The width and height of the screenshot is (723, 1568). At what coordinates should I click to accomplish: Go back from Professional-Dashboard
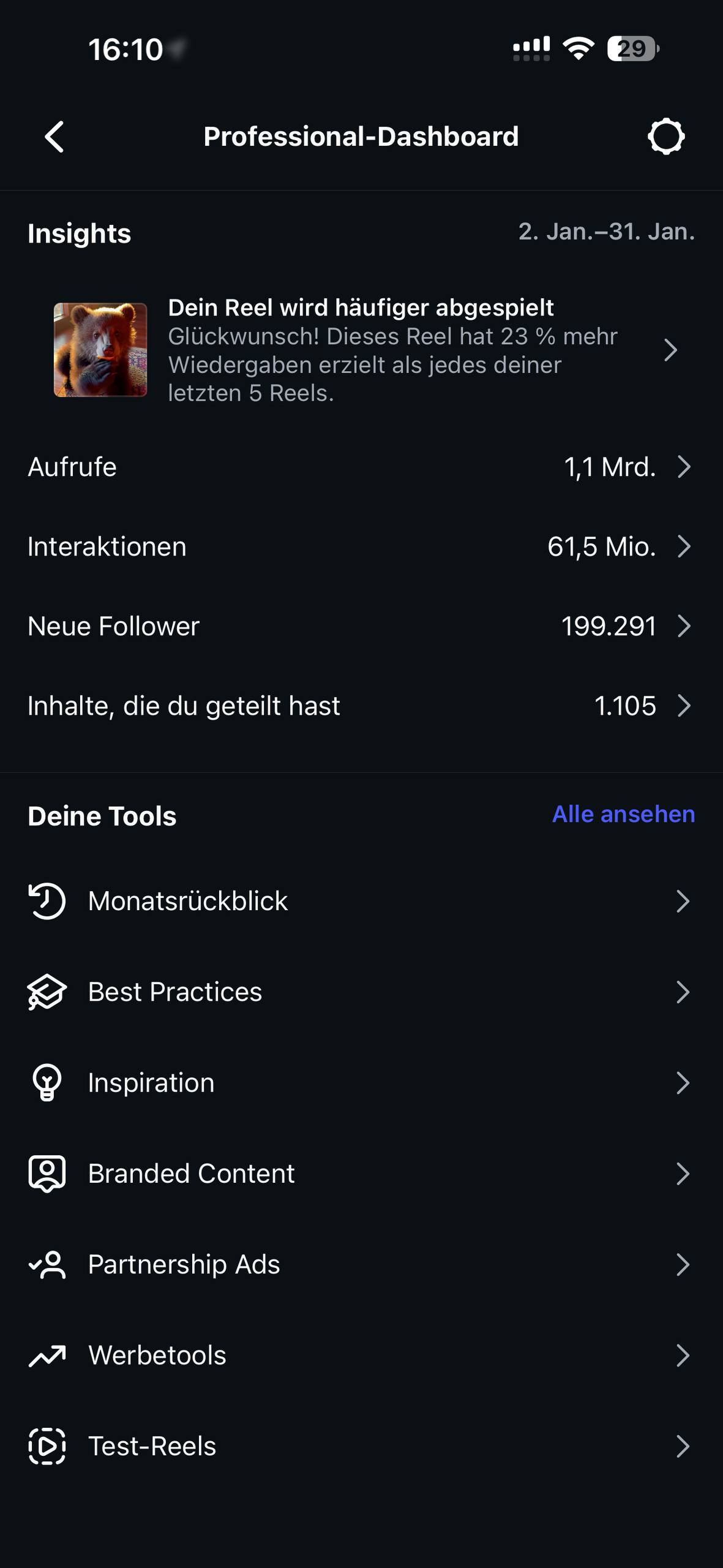pos(54,136)
